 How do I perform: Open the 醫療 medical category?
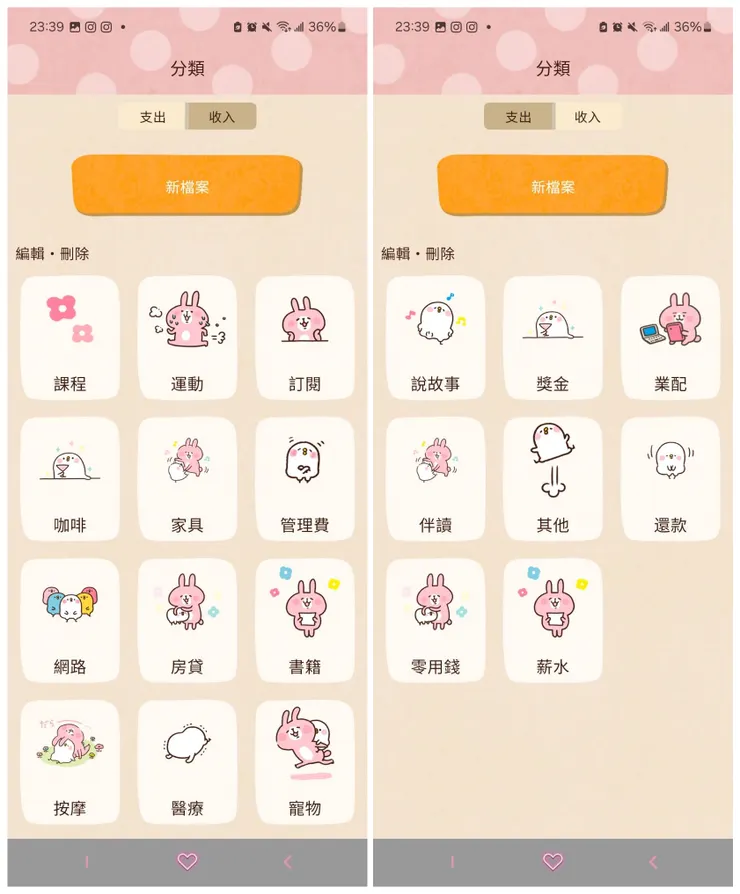[187, 760]
